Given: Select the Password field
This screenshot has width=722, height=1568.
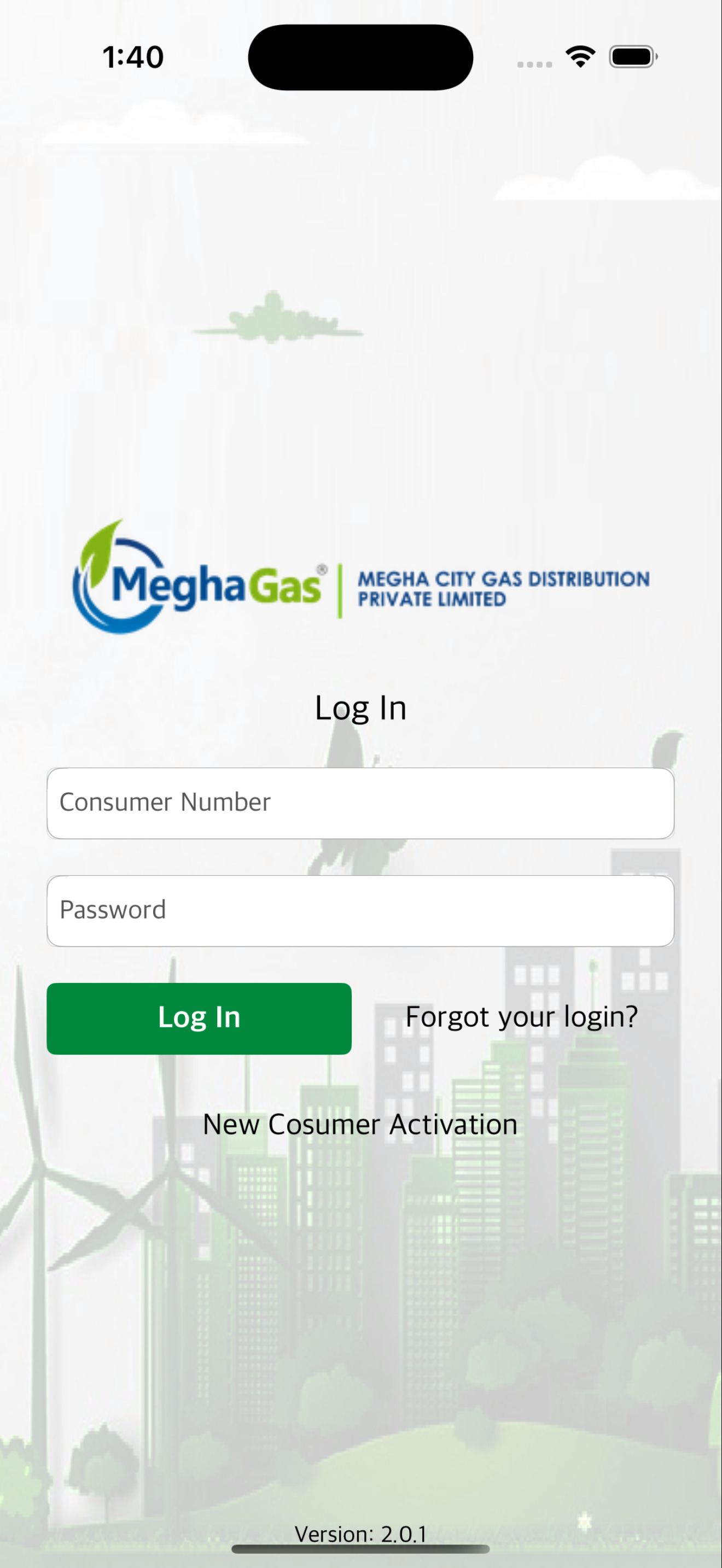Looking at the screenshot, I should point(360,910).
